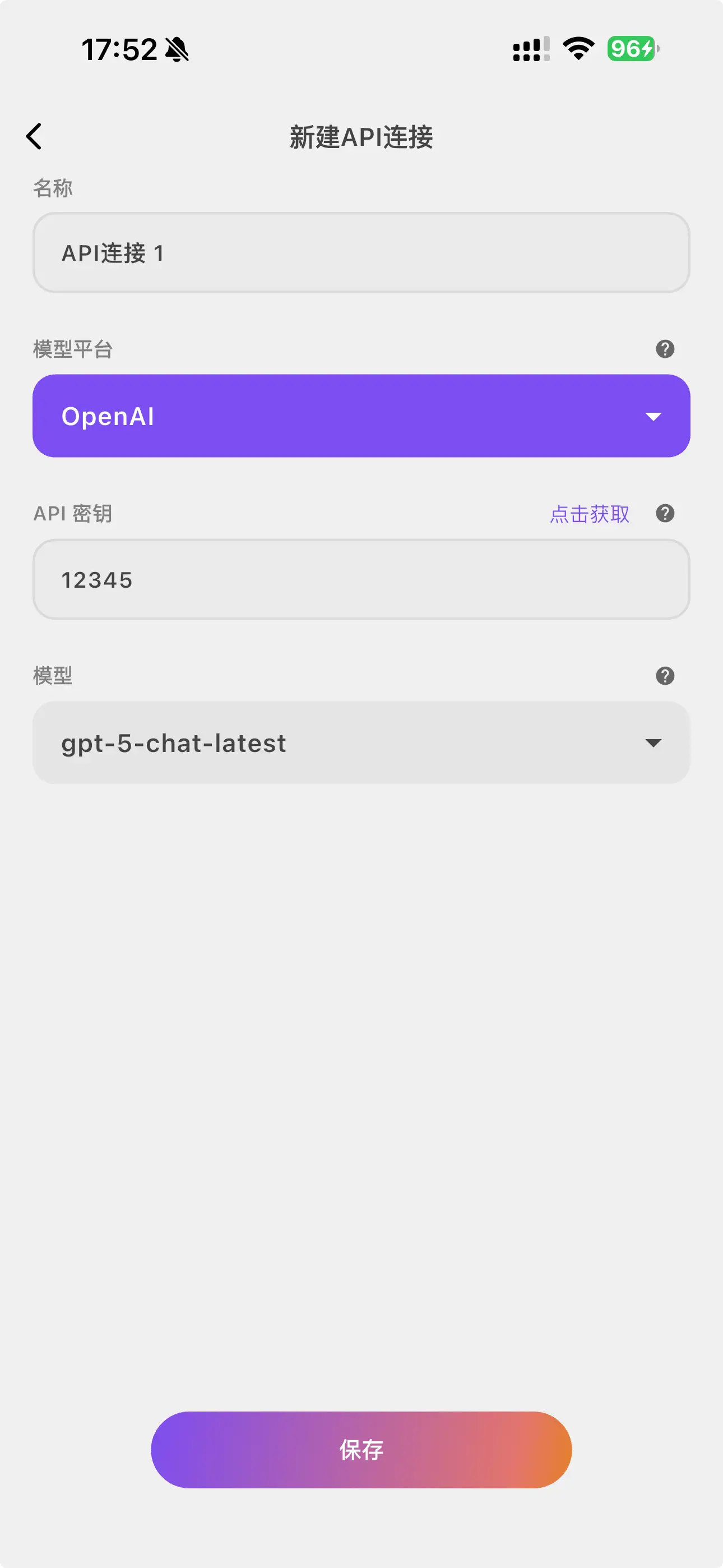
Task: Click inside the API 密钥 field
Action: point(361,579)
